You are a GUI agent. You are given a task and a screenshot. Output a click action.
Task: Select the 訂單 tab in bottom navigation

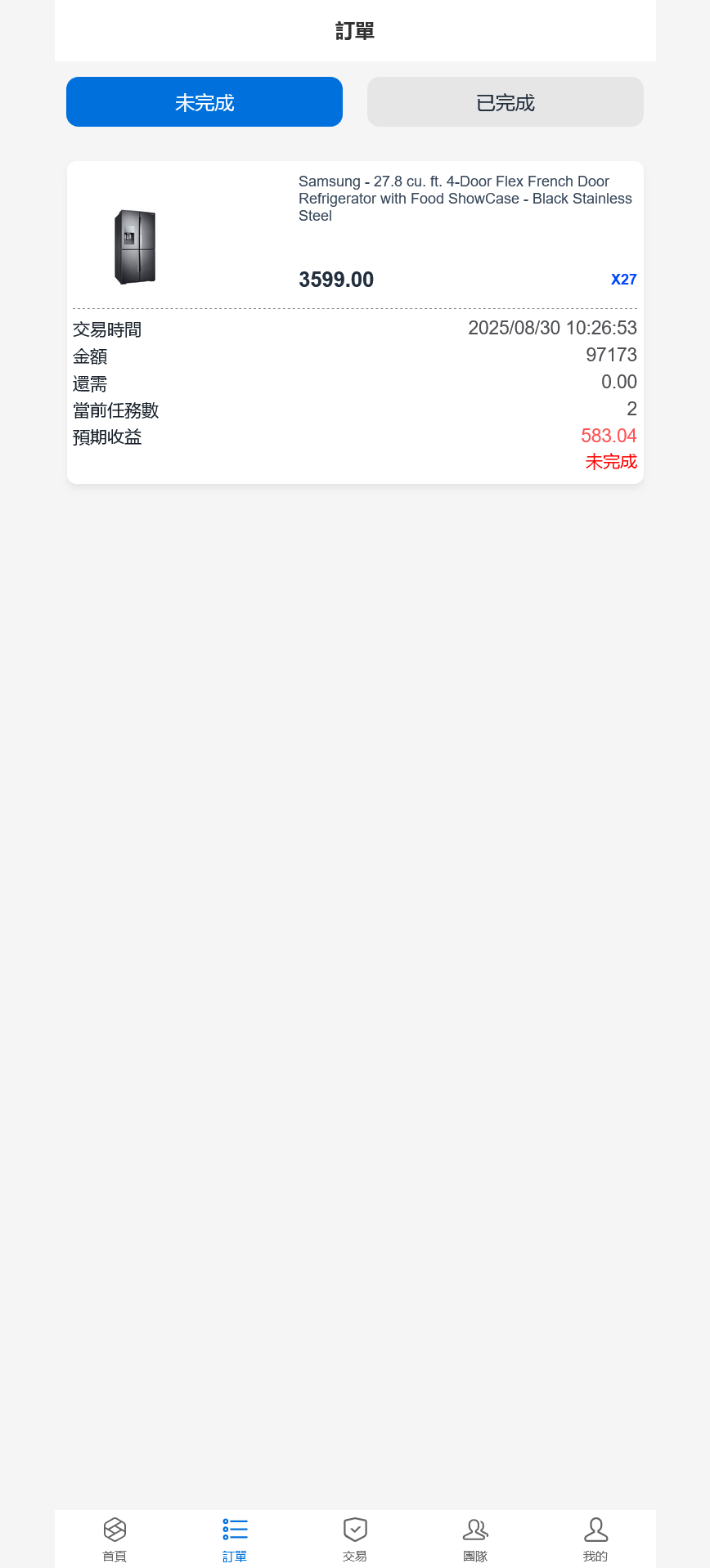(235, 1539)
